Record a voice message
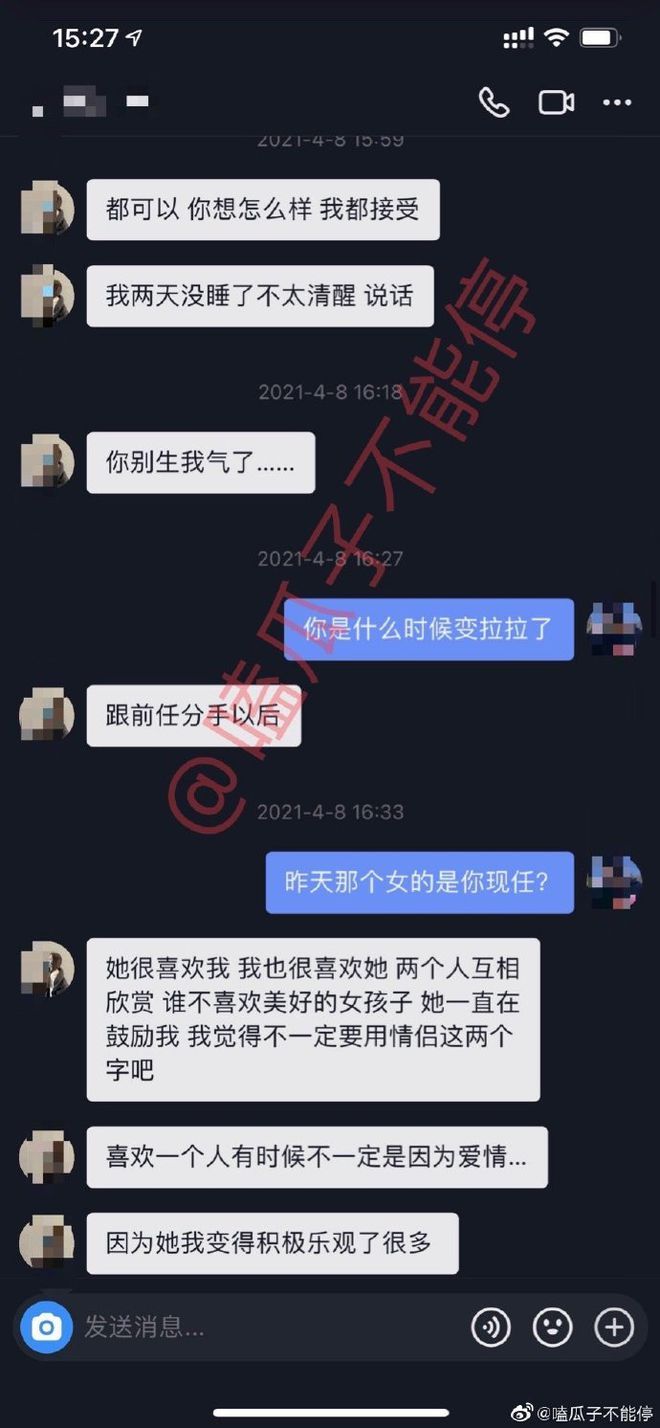 click(x=491, y=1327)
